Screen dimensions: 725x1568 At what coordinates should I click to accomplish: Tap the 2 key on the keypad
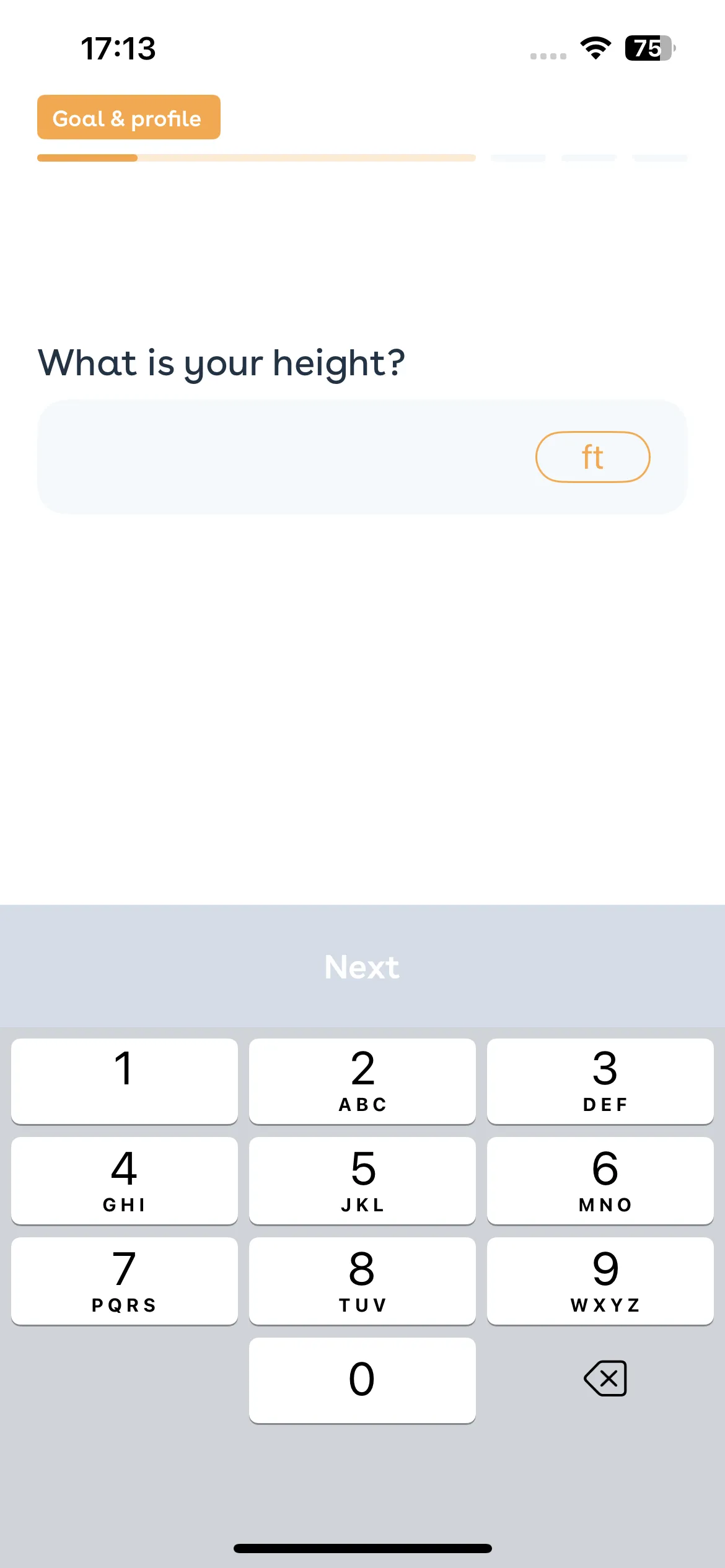coord(362,1081)
